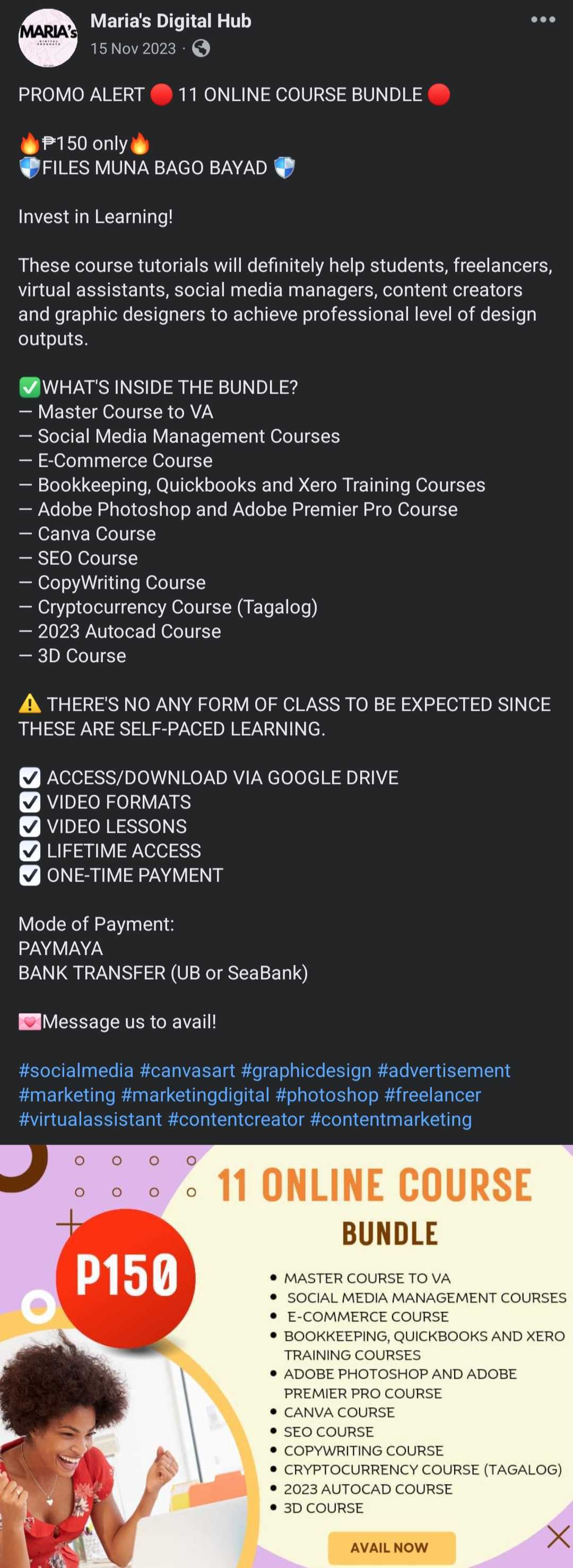Open the #graphicdesign hashtag

[306, 1070]
